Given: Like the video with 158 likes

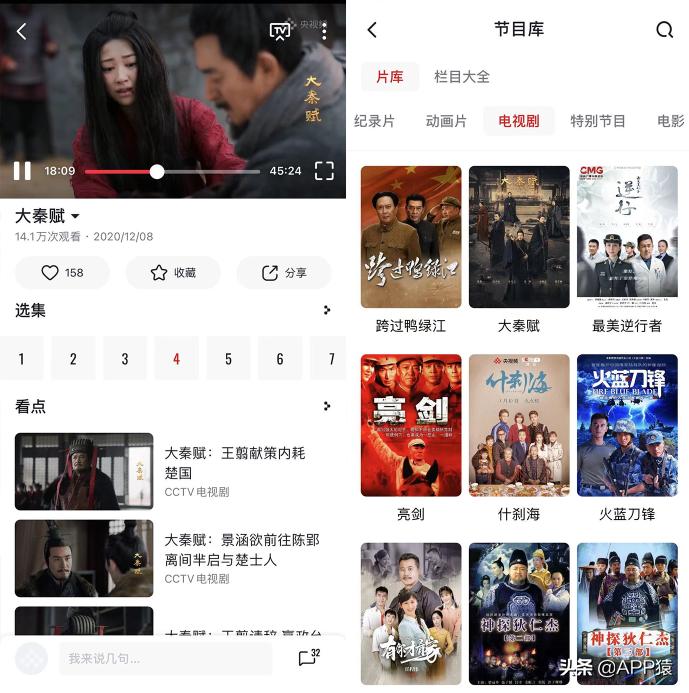Looking at the screenshot, I should click(x=62, y=273).
